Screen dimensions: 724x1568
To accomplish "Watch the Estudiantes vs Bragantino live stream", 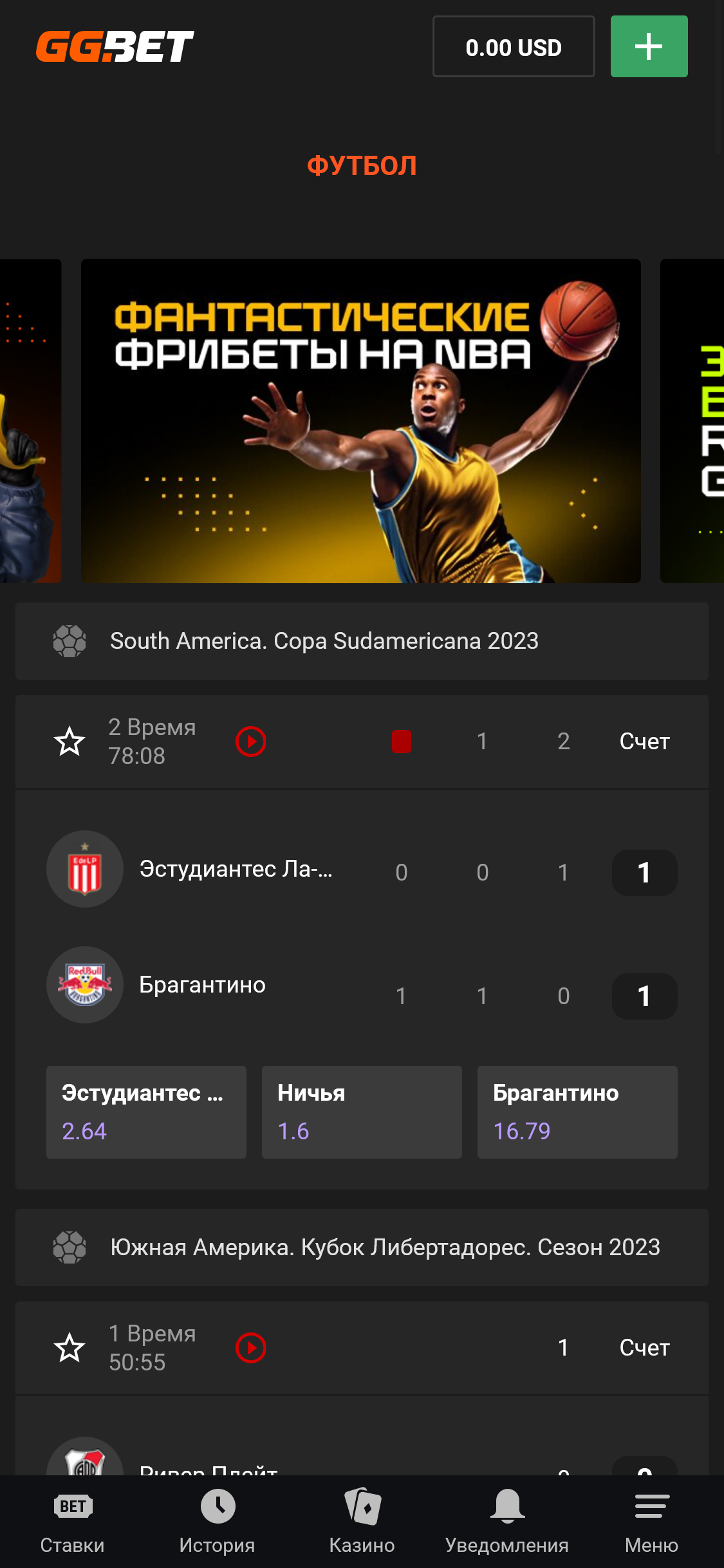I will point(251,742).
